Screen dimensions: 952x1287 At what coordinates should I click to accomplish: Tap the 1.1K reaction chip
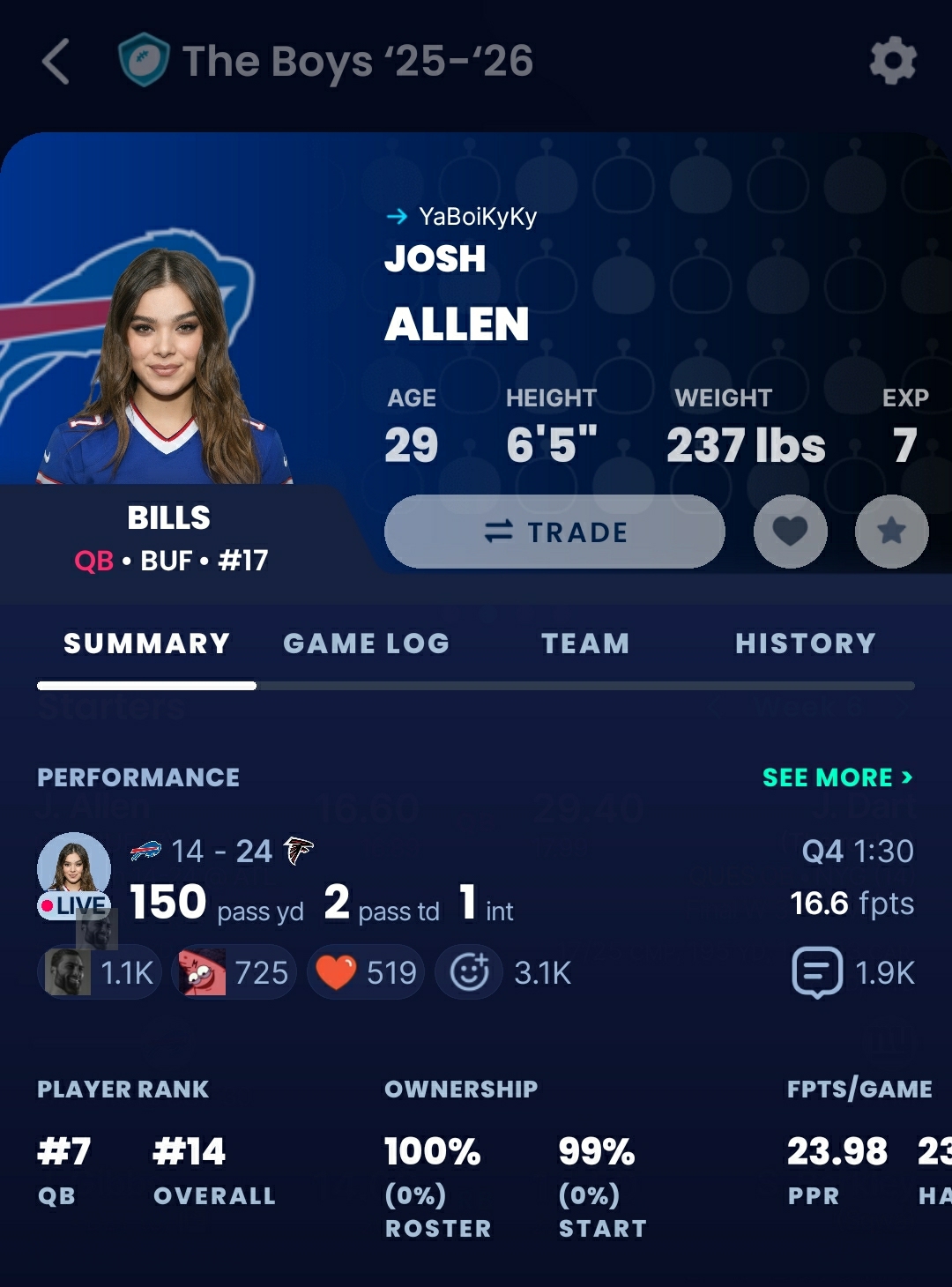point(100,973)
